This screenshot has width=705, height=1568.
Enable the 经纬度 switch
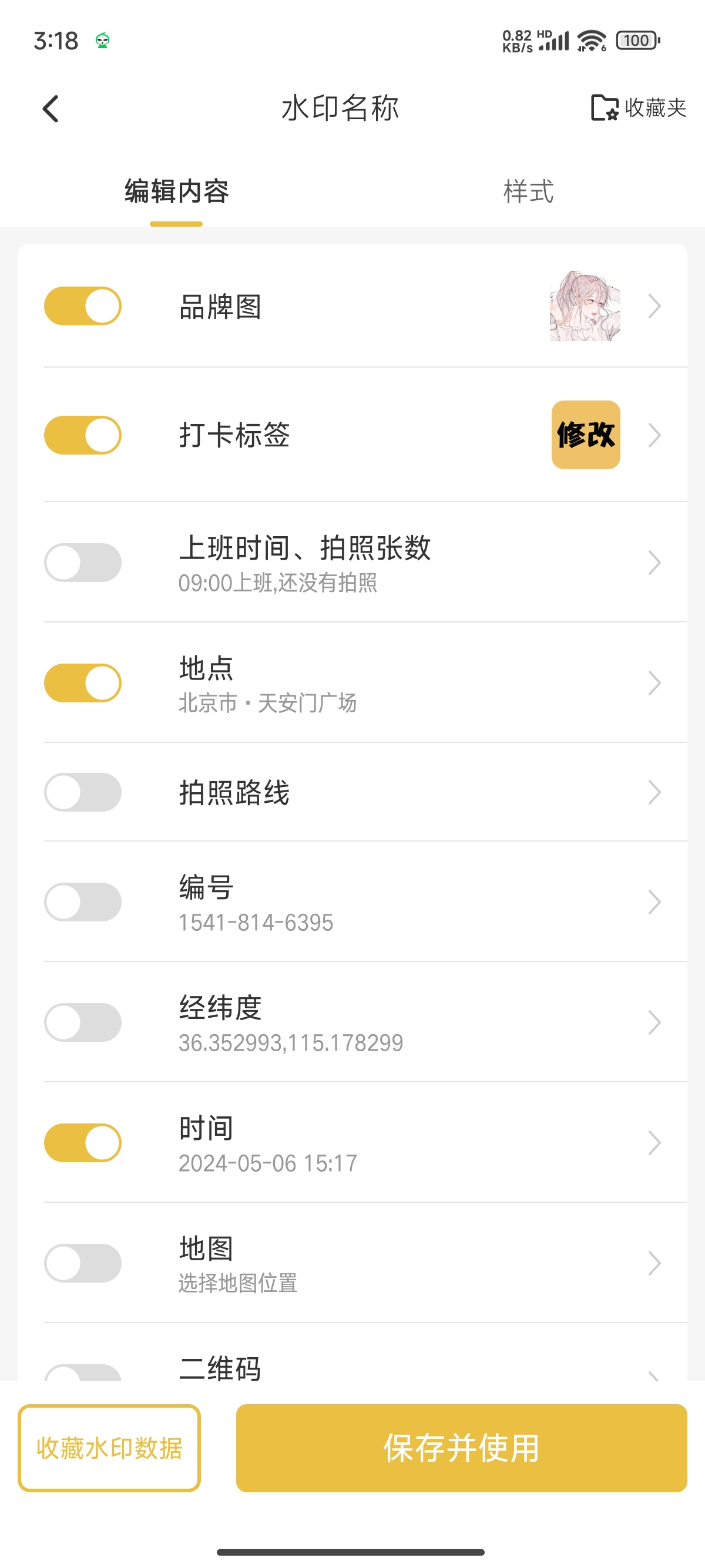coord(83,1022)
